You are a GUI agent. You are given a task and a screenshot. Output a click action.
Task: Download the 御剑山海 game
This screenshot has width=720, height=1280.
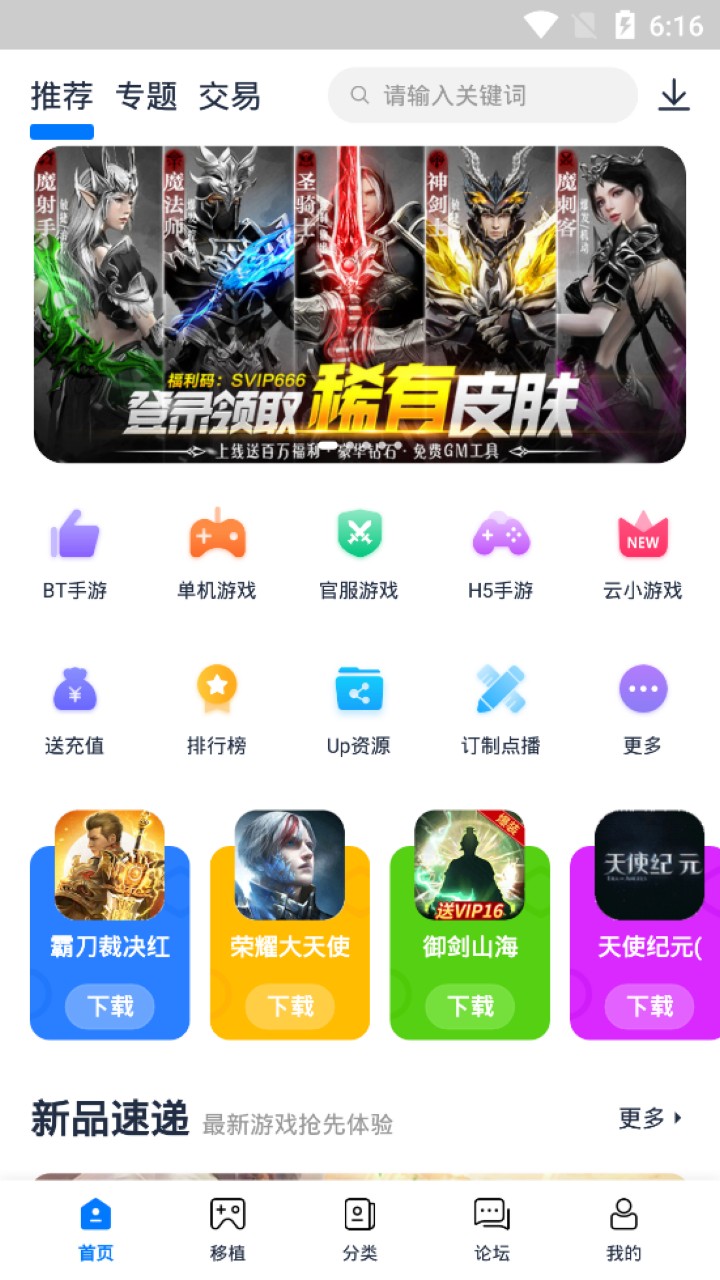pyautogui.click(x=470, y=1006)
